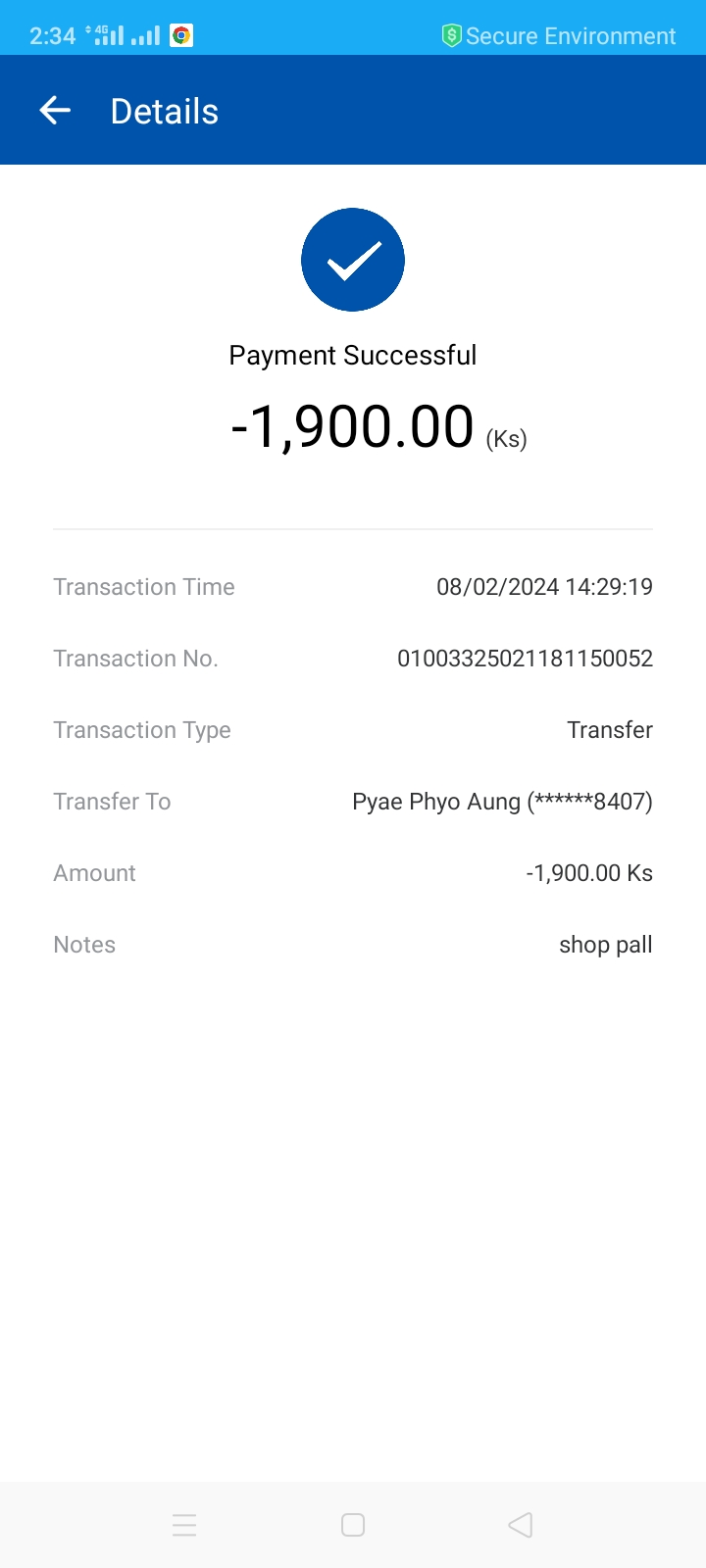The width and height of the screenshot is (706, 1568).
Task: Tap the system back button
Action: click(521, 1525)
